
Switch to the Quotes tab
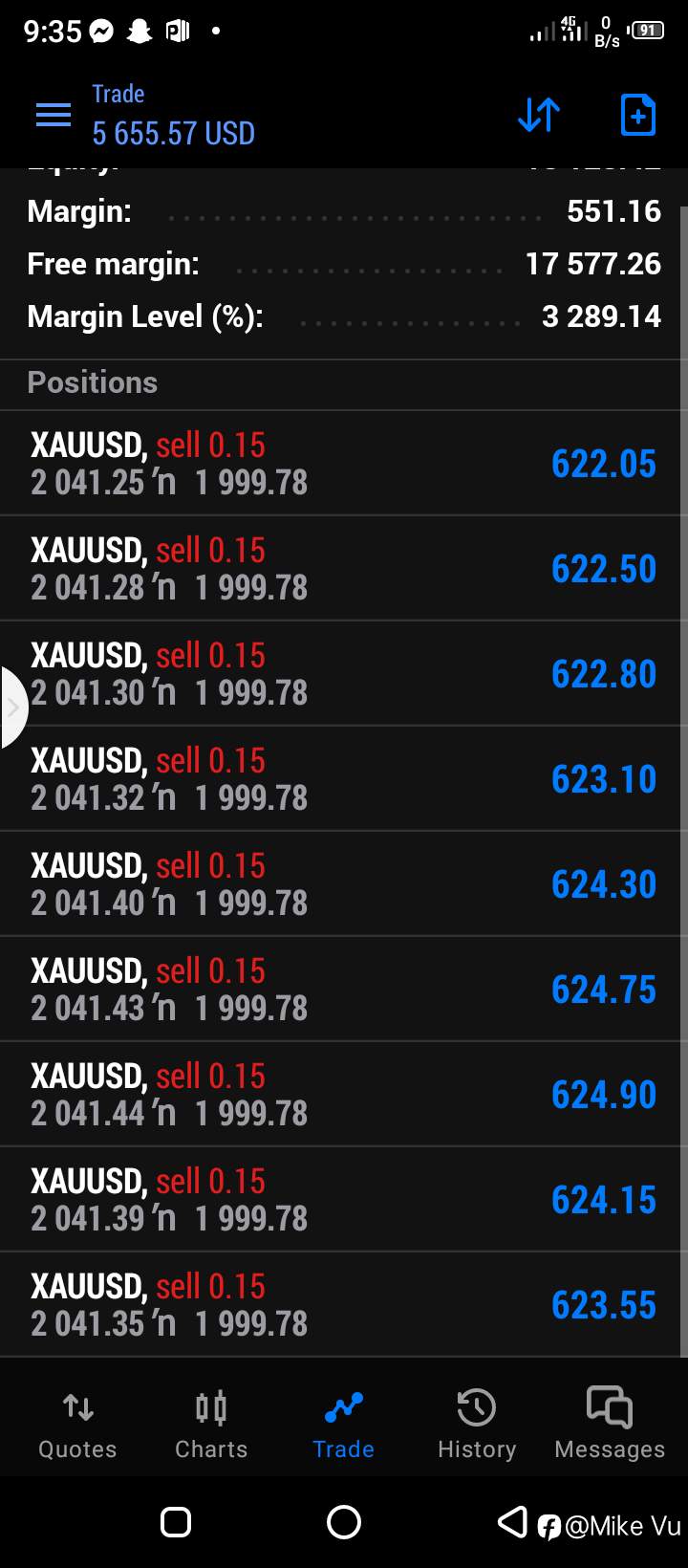77,1426
